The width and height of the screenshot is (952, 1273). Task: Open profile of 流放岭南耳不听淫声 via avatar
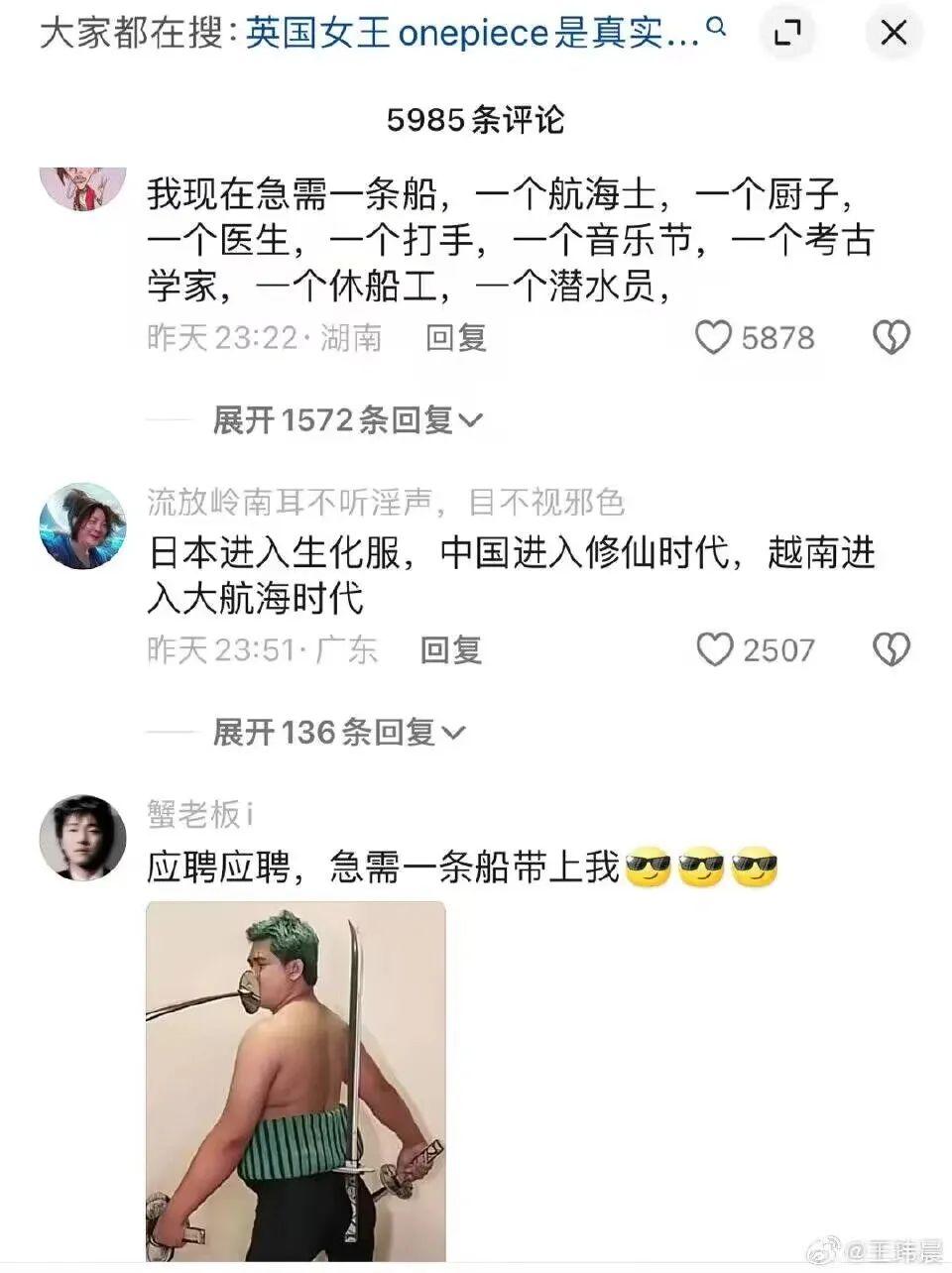click(x=82, y=525)
